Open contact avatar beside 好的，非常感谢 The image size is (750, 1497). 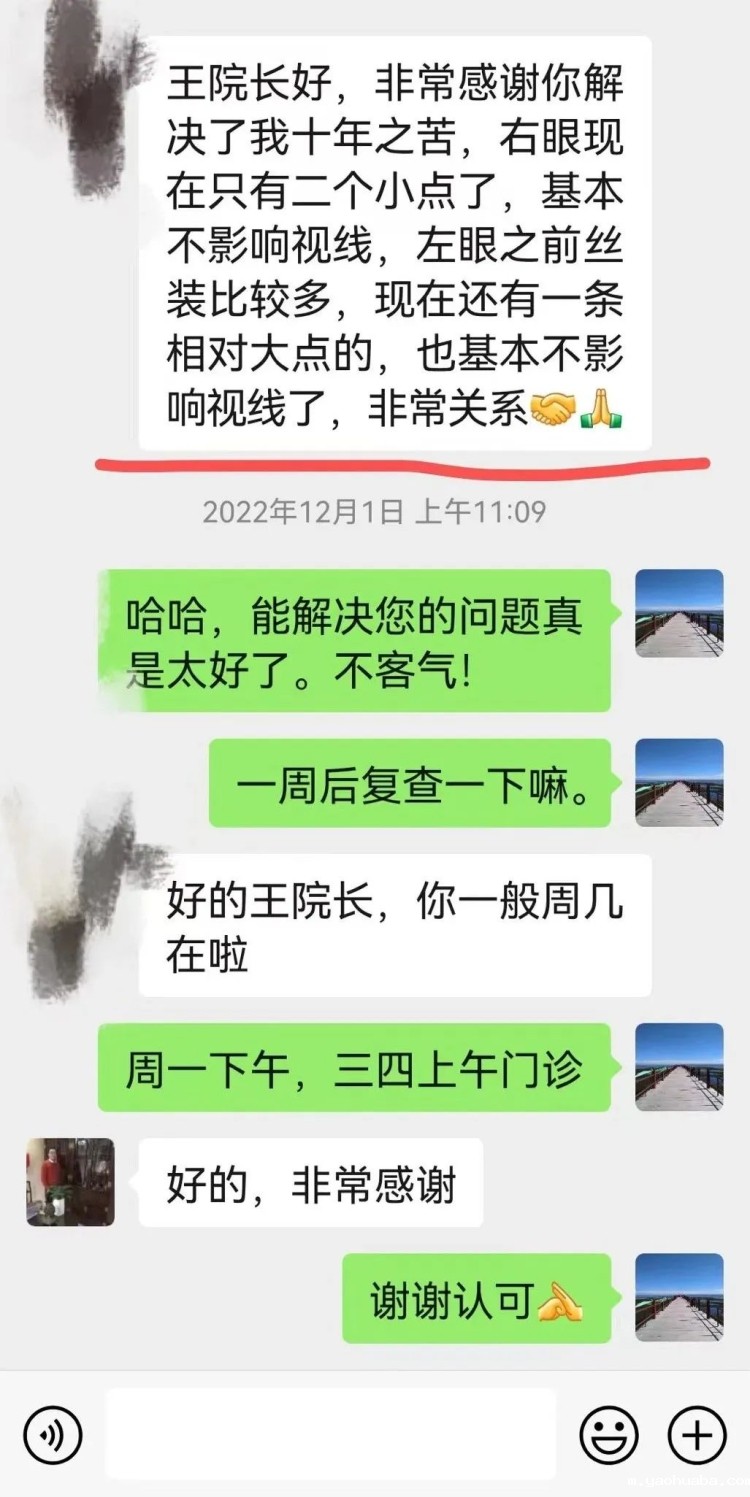pos(70,1182)
